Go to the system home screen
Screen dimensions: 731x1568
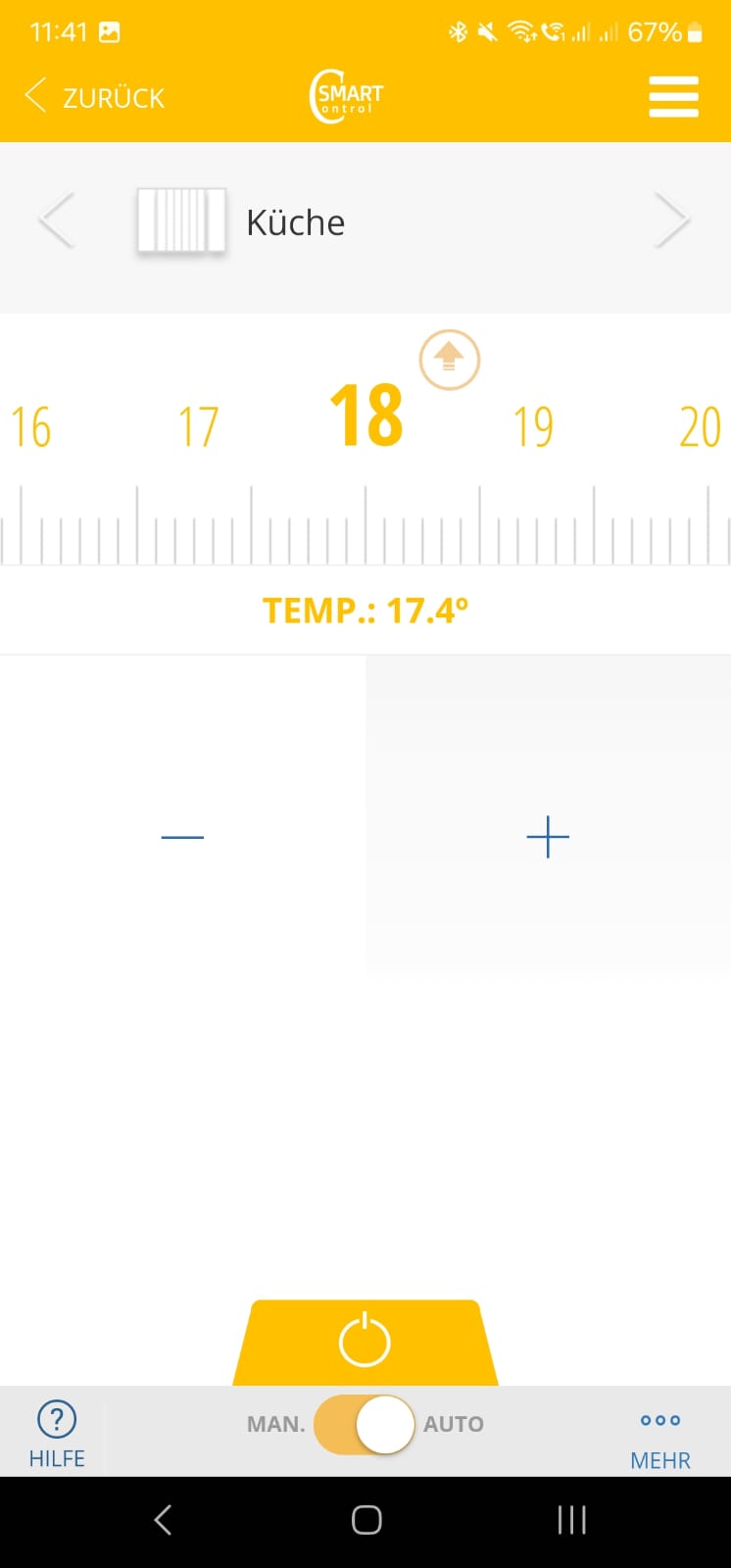click(366, 1520)
